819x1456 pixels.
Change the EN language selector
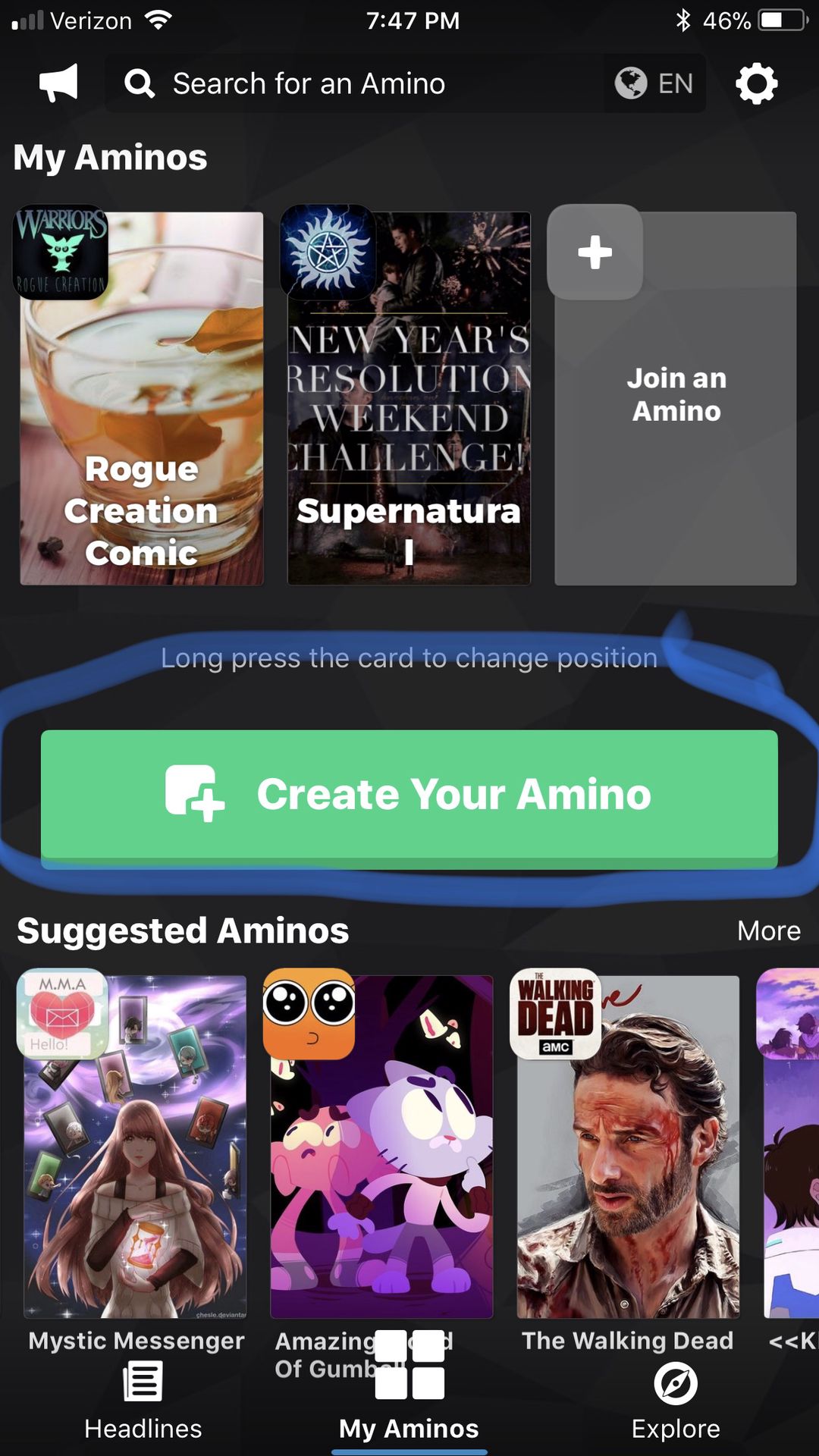click(654, 83)
